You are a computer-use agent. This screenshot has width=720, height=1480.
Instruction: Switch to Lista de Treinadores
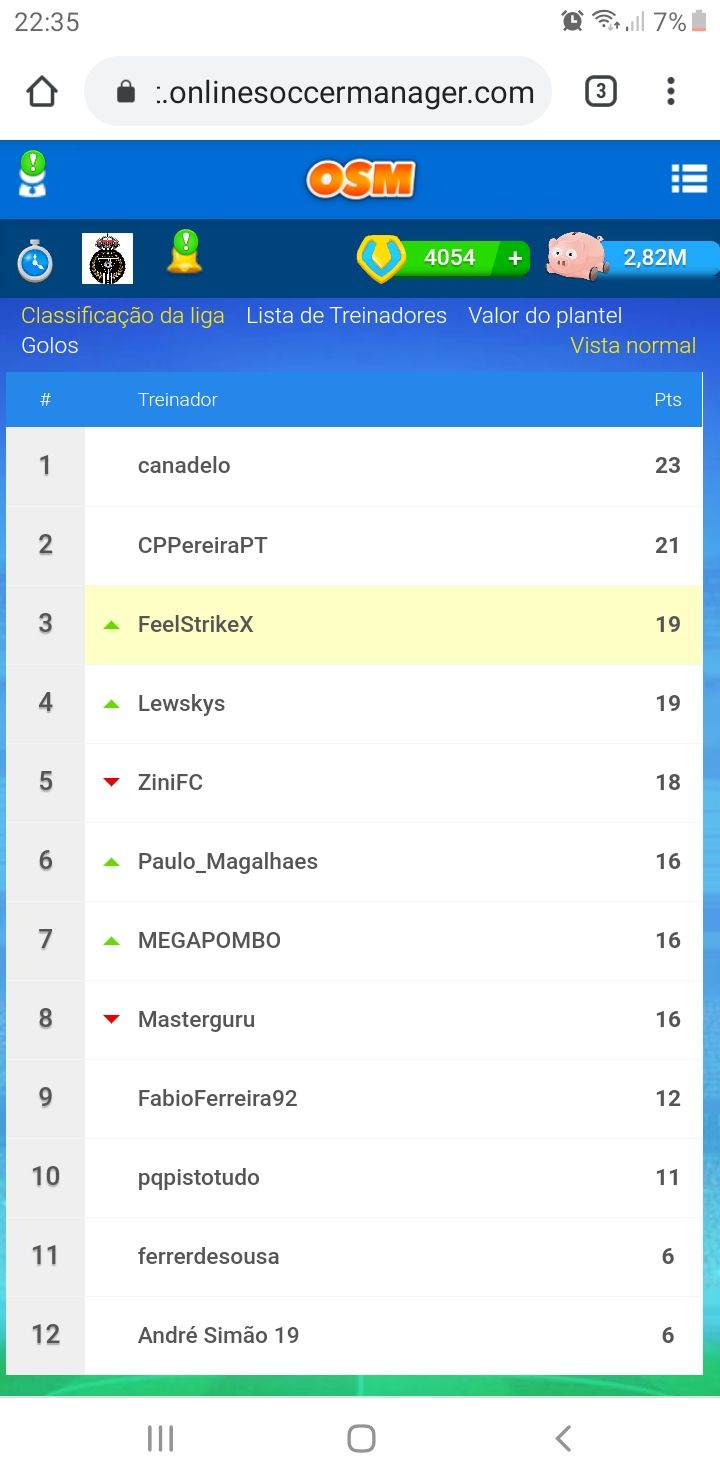coord(346,315)
